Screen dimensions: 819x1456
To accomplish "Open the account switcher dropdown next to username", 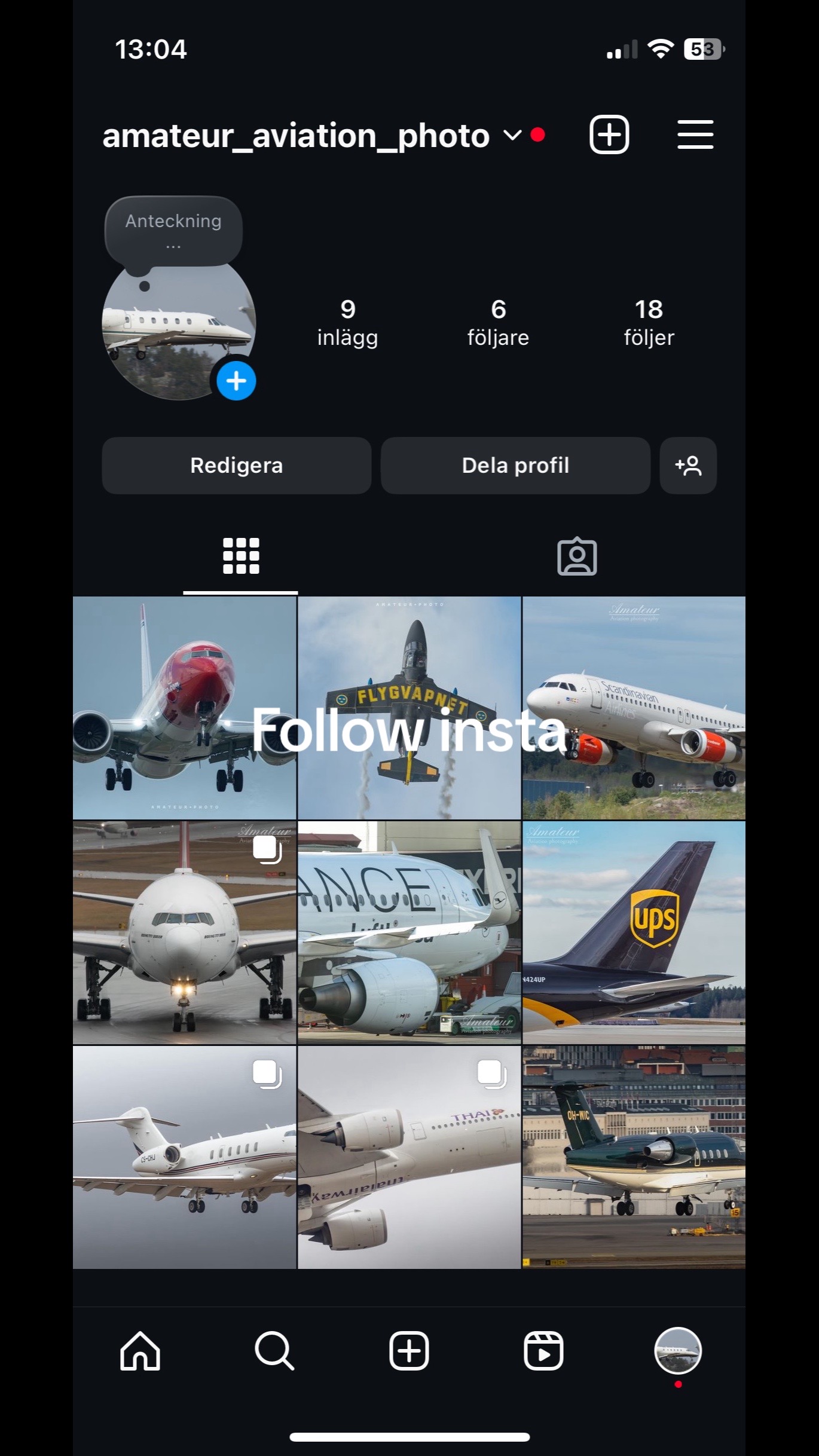I will (x=512, y=136).
